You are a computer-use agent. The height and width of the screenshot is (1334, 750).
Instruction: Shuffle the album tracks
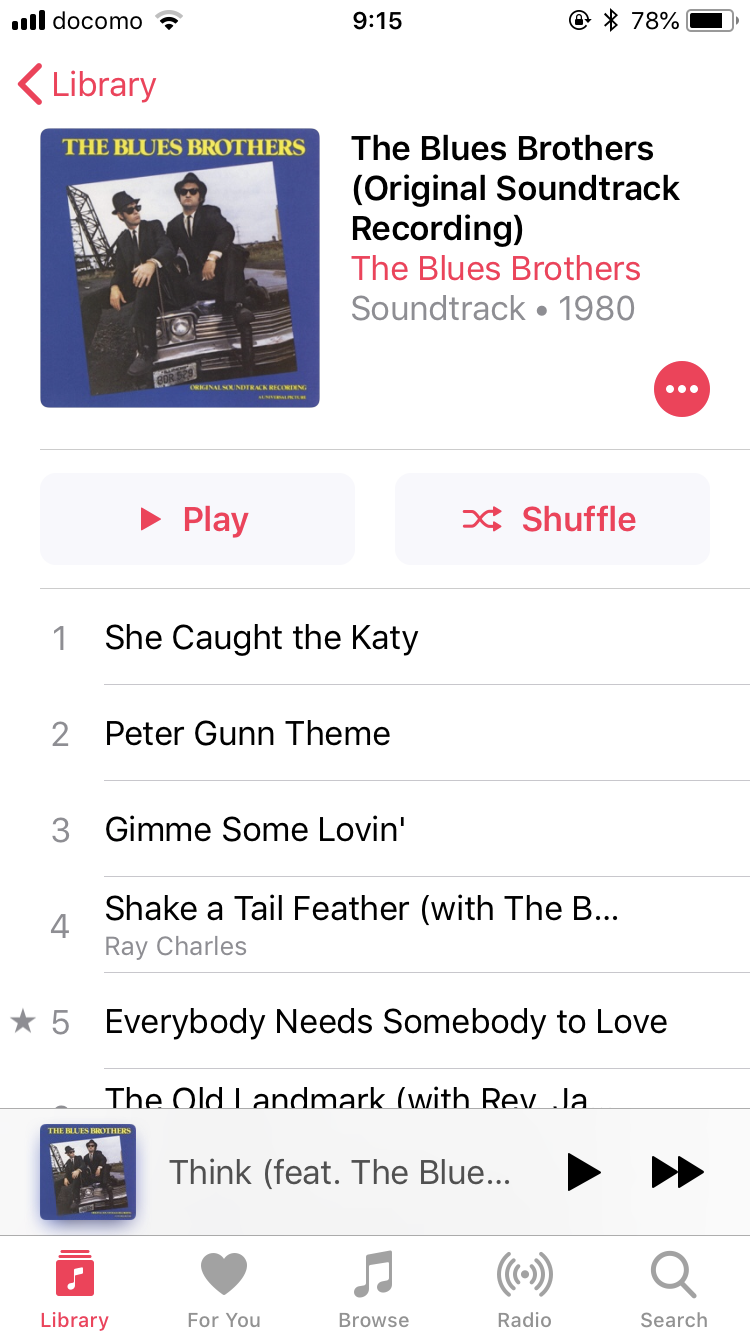point(552,519)
